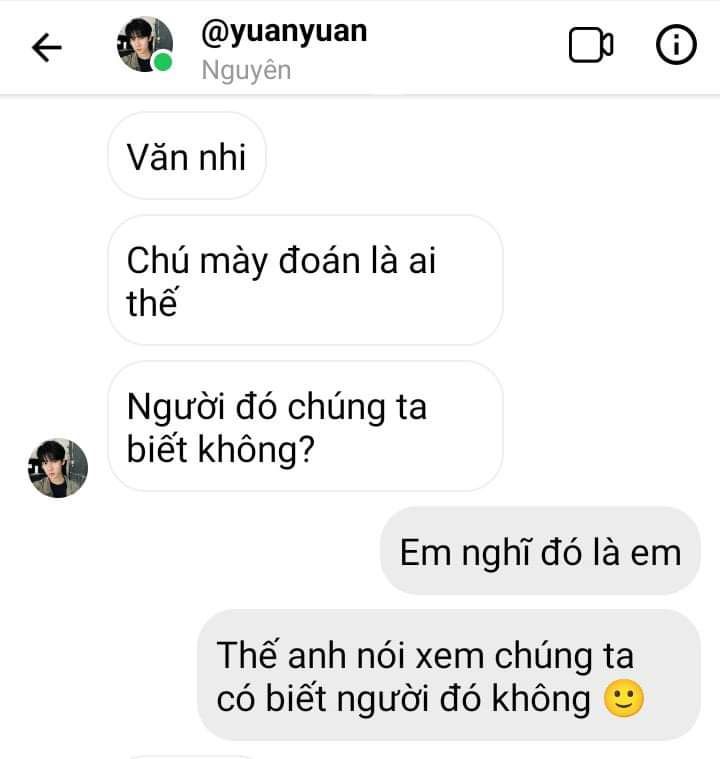Go back using the arrow icon
Screen dimensions: 720x759
coord(47,47)
